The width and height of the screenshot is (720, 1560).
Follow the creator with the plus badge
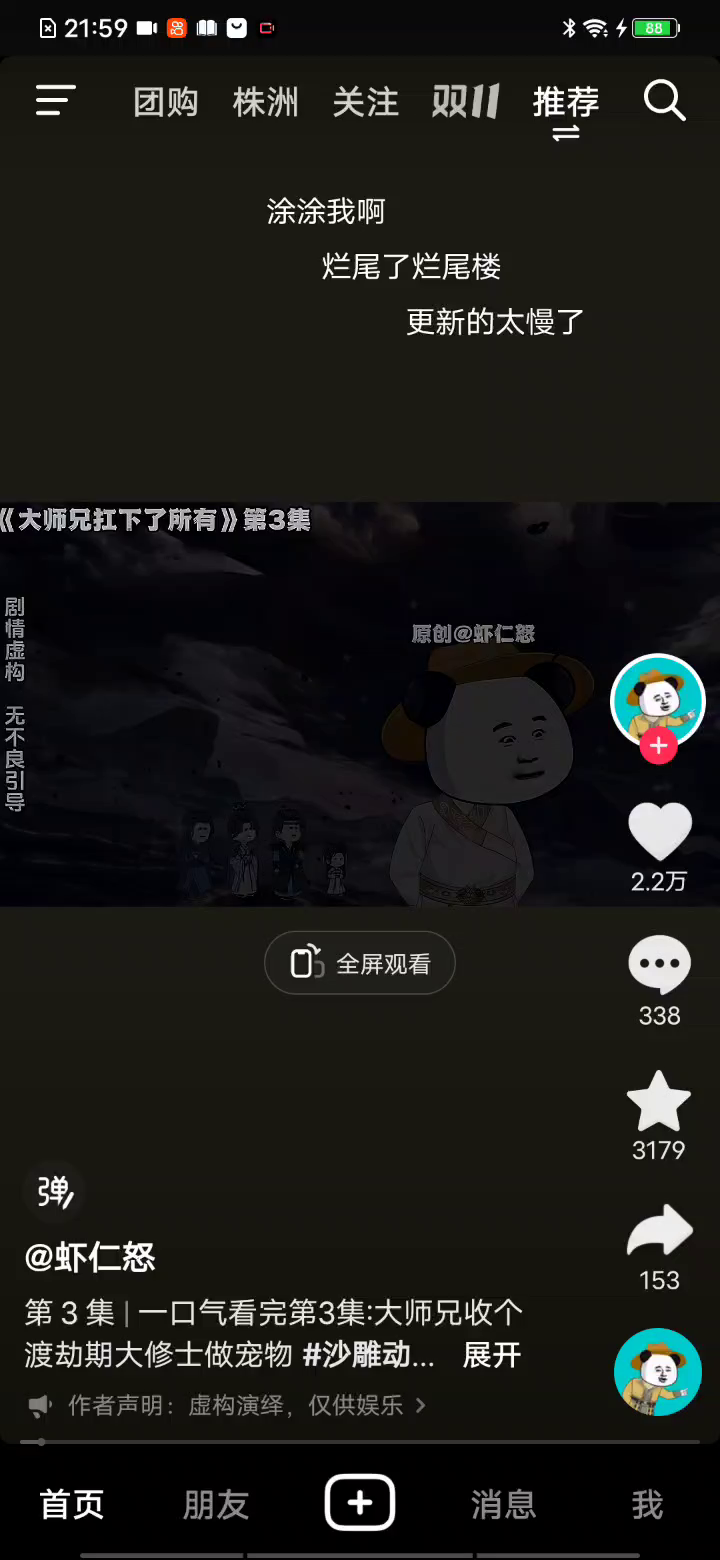659,746
